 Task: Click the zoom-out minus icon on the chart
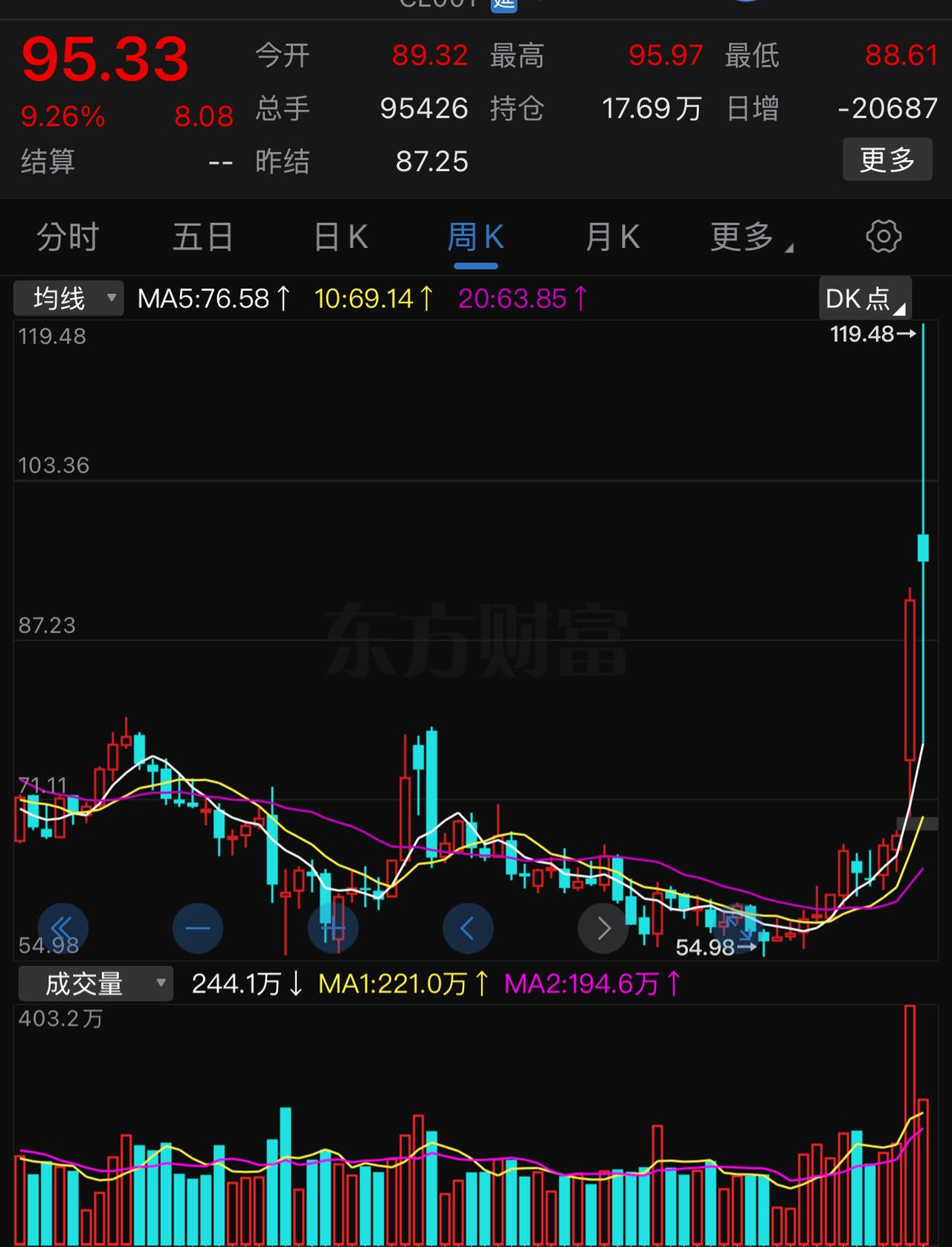click(x=197, y=928)
